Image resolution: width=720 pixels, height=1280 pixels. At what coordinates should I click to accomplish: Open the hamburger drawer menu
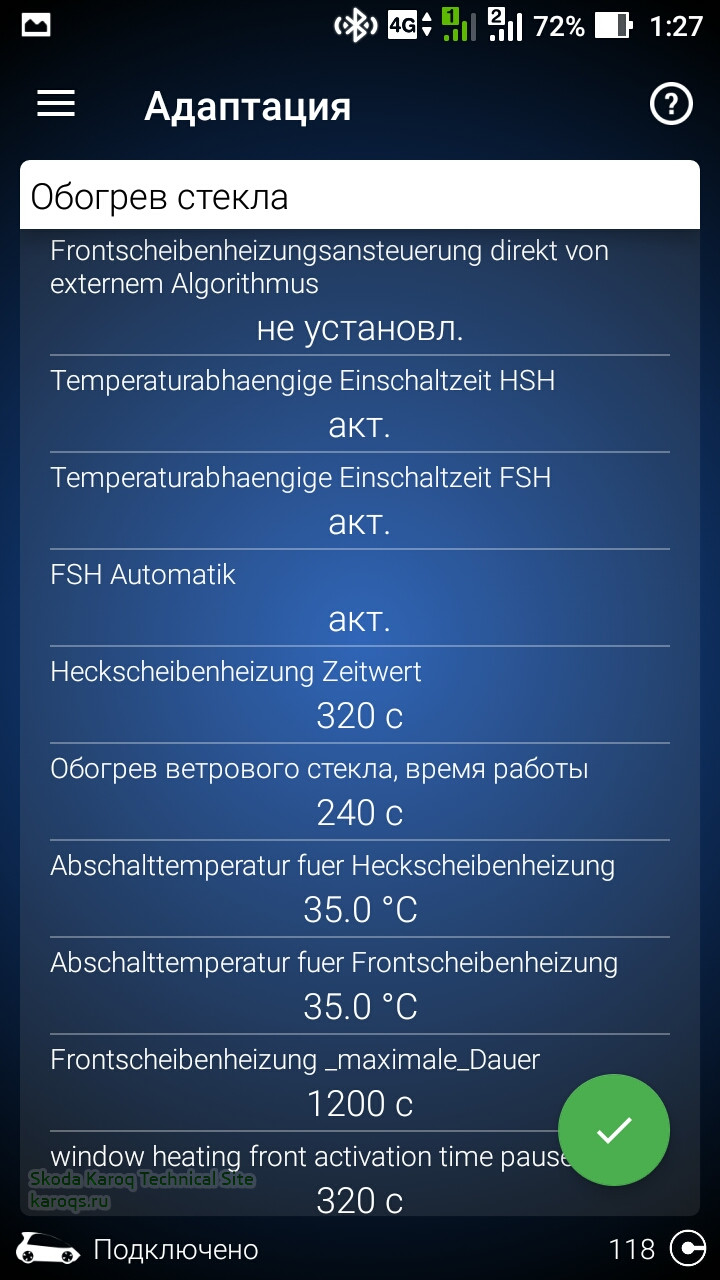56,104
